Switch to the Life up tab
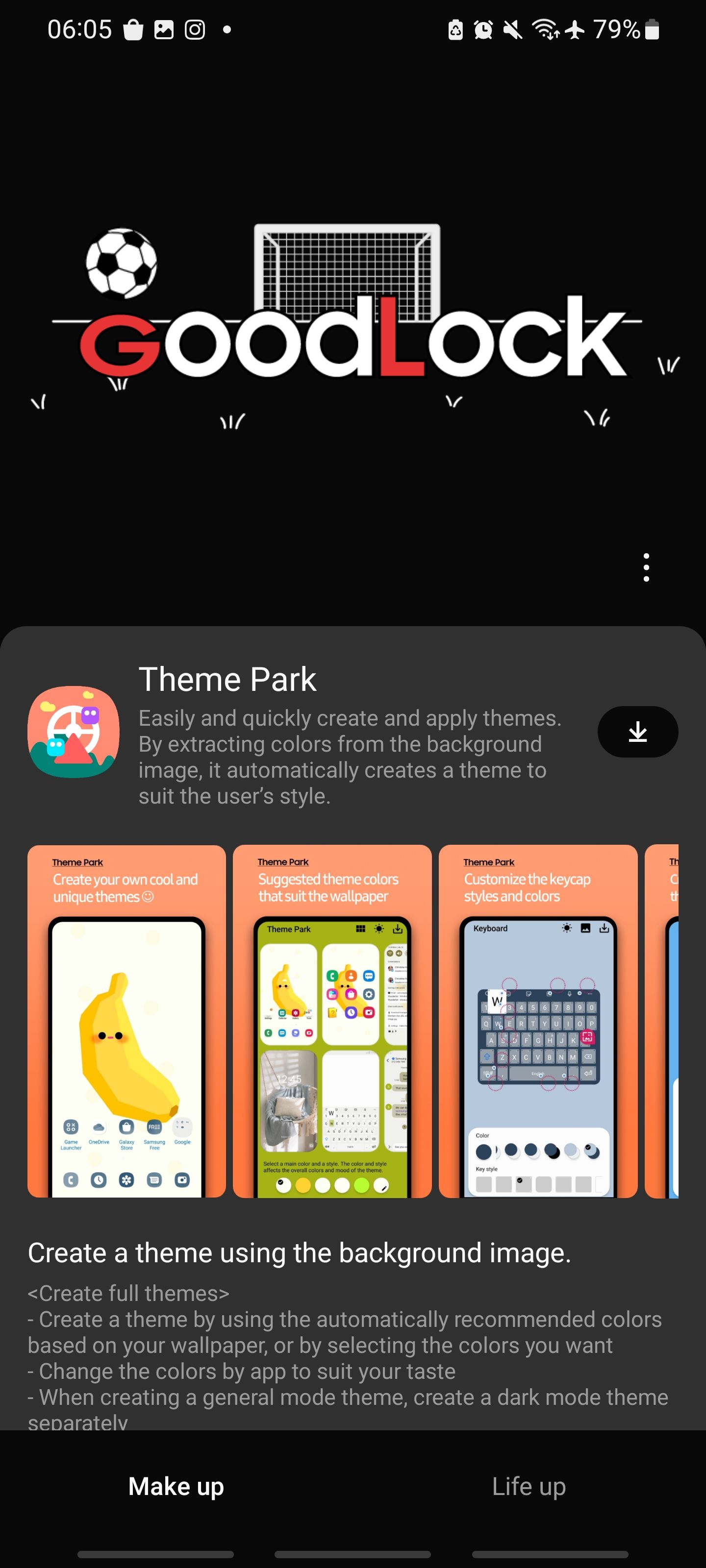706x1568 pixels. pos(529,1486)
